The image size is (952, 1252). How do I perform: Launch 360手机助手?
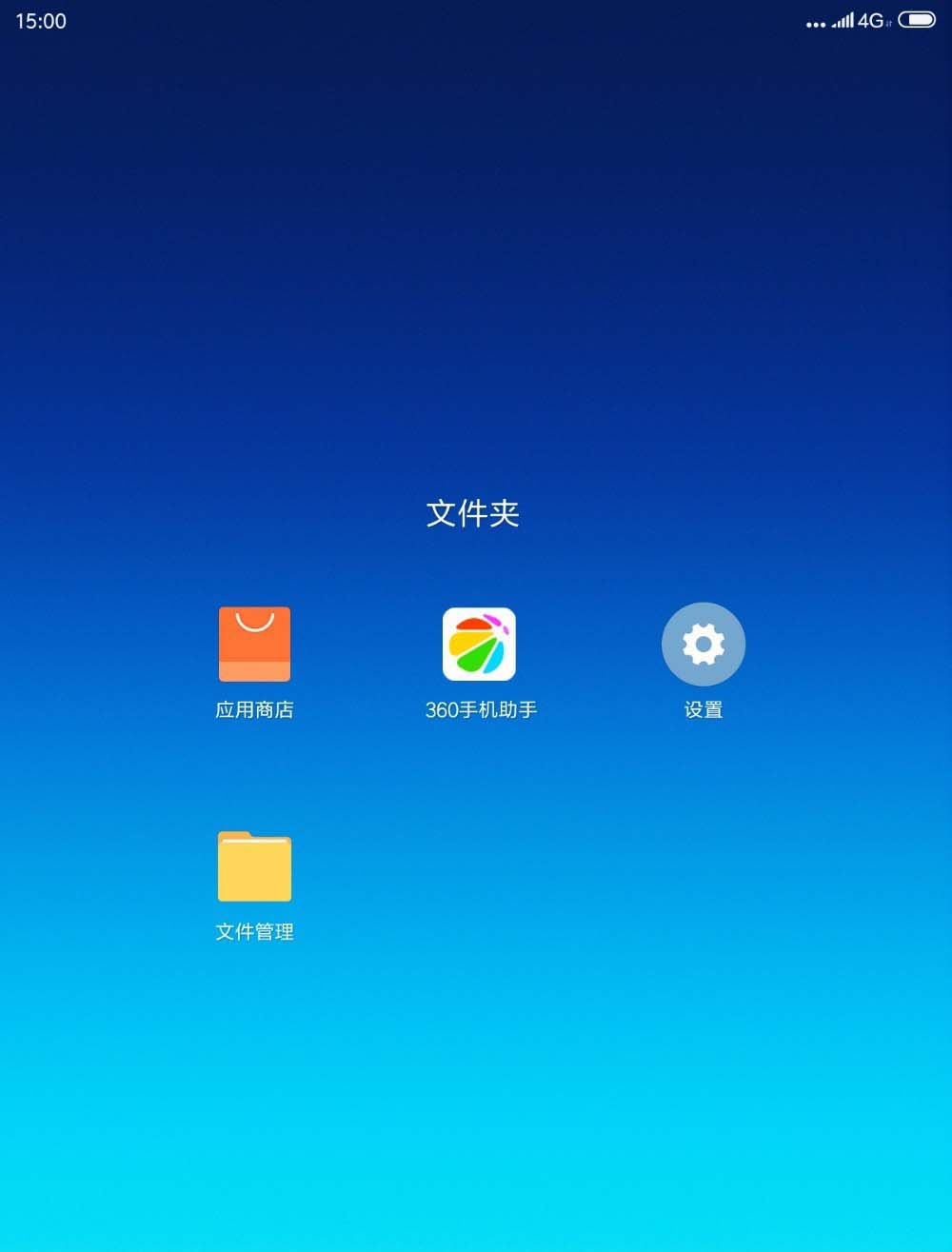479,645
